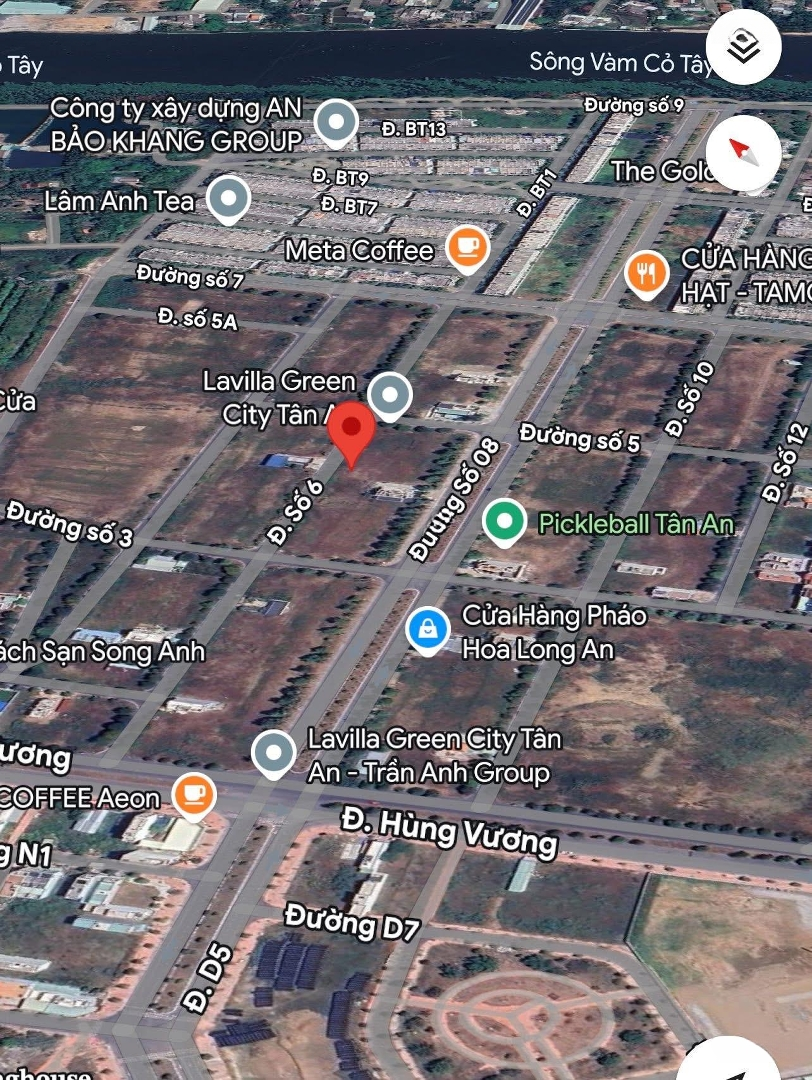Image resolution: width=812 pixels, height=1080 pixels.
Task: Open Lâm Anh Tea place pin
Action: point(228,198)
